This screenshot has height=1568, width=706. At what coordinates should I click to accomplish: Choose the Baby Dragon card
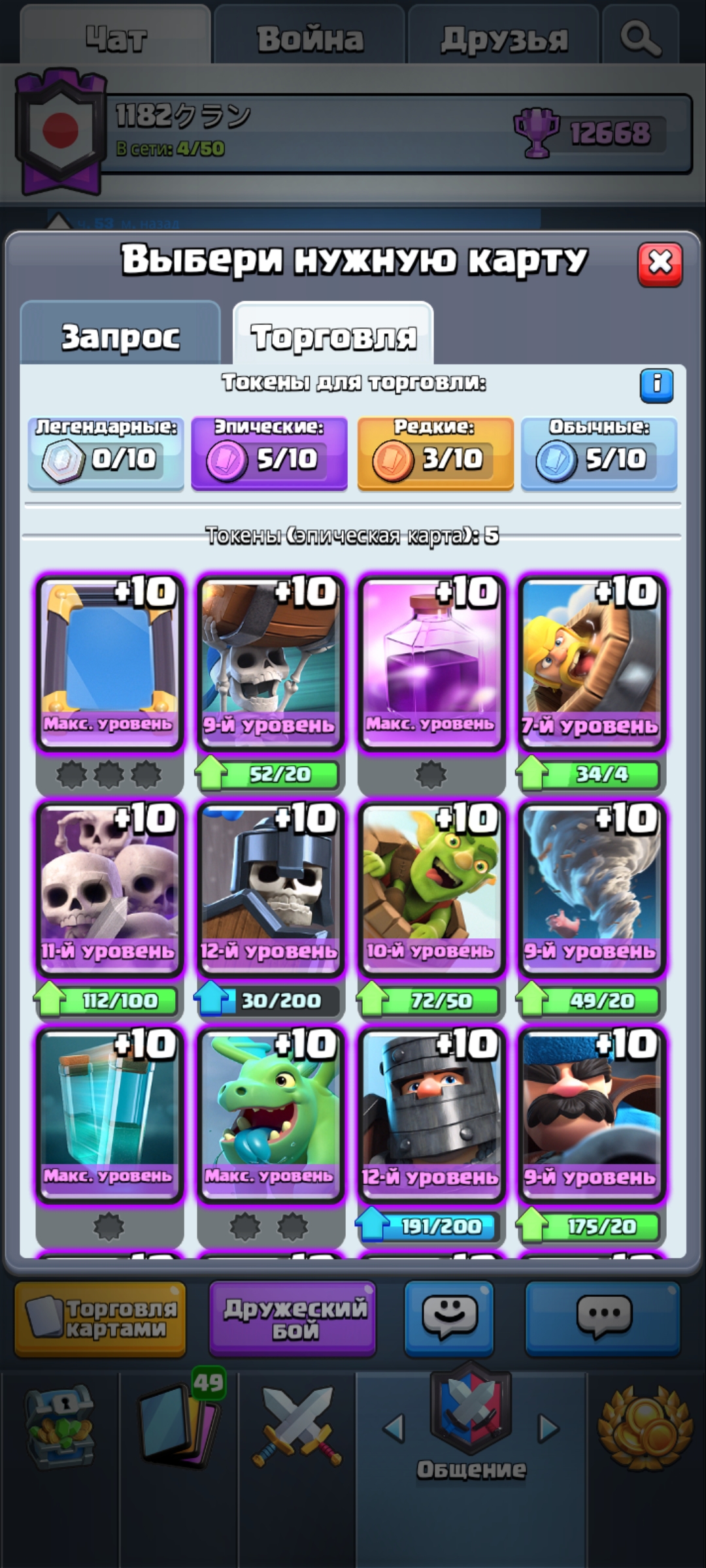point(269,1115)
